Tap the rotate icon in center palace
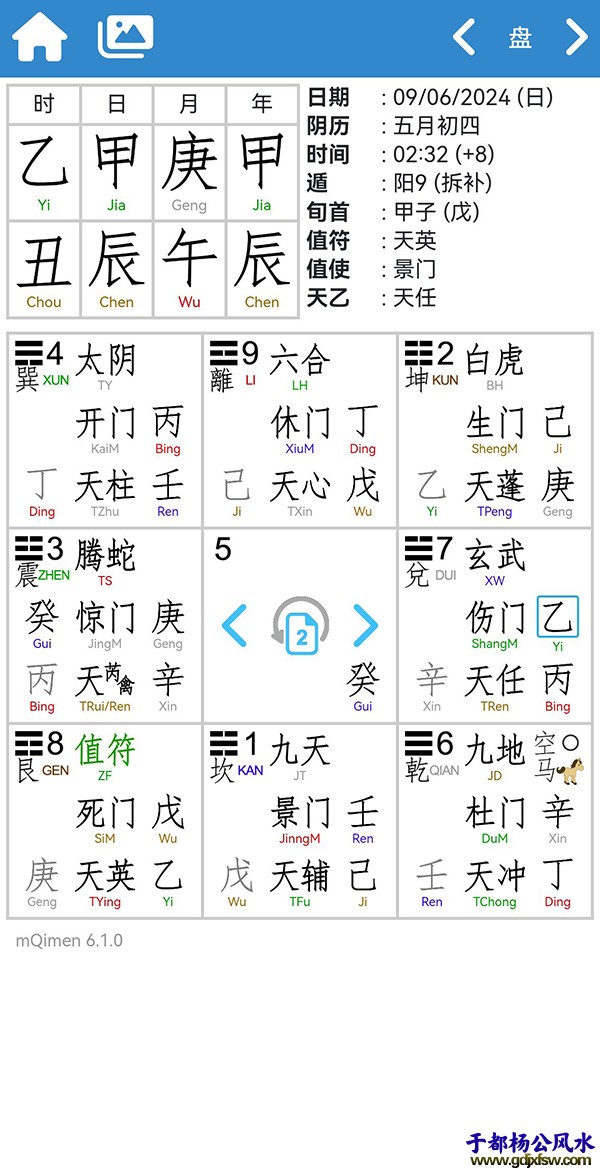 300,626
